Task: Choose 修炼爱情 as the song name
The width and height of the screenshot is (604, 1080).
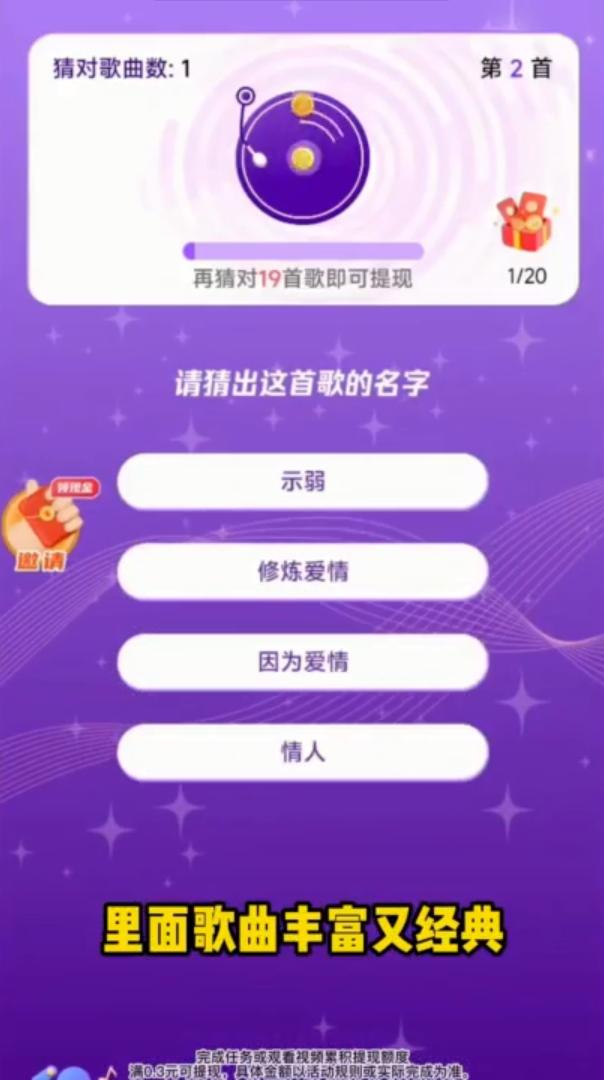Action: pyautogui.click(x=302, y=572)
